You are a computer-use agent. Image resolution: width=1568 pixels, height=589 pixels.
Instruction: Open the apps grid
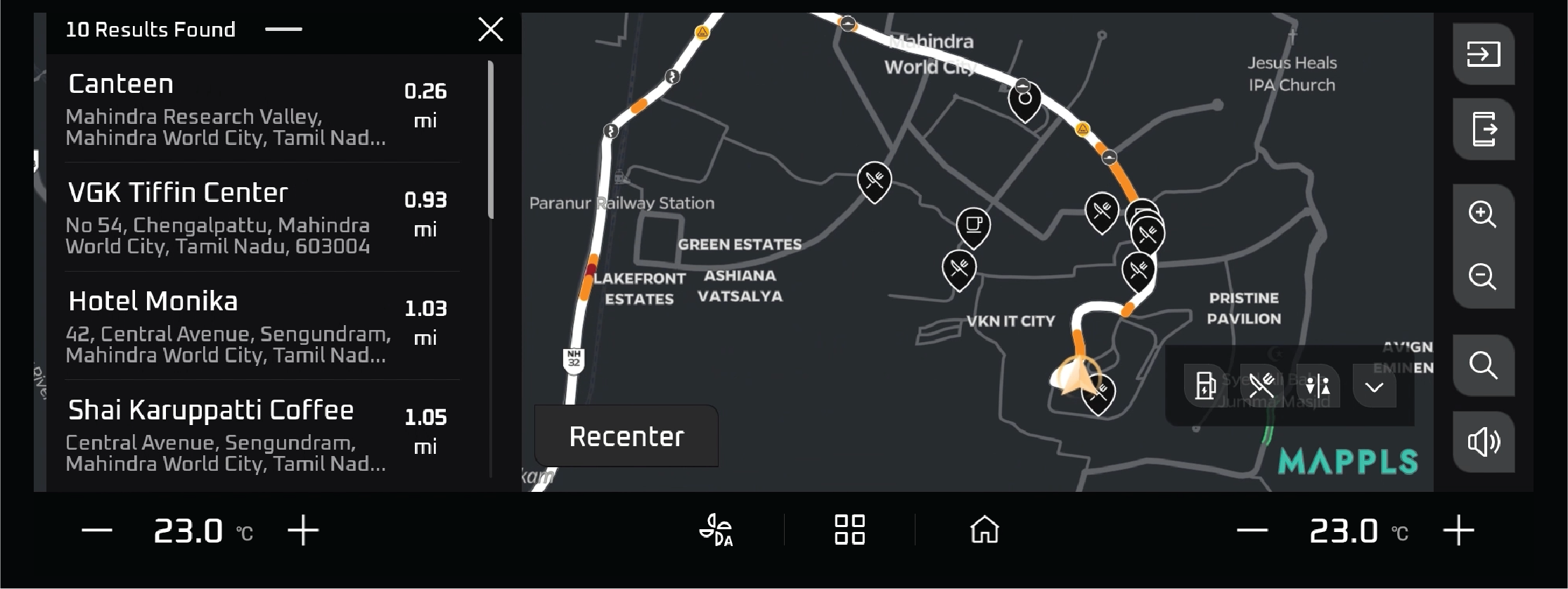(849, 530)
